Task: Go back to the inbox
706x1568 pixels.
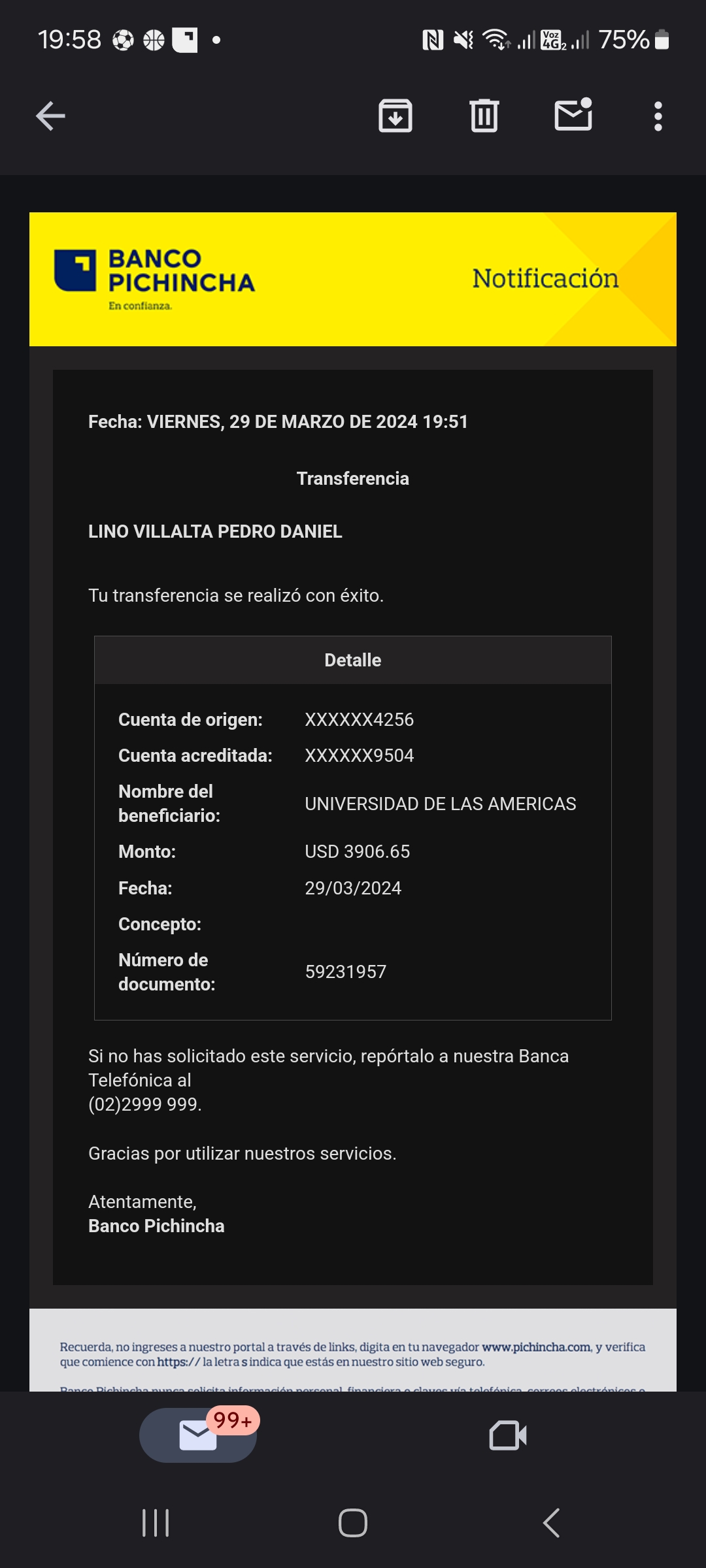Action: [x=50, y=116]
